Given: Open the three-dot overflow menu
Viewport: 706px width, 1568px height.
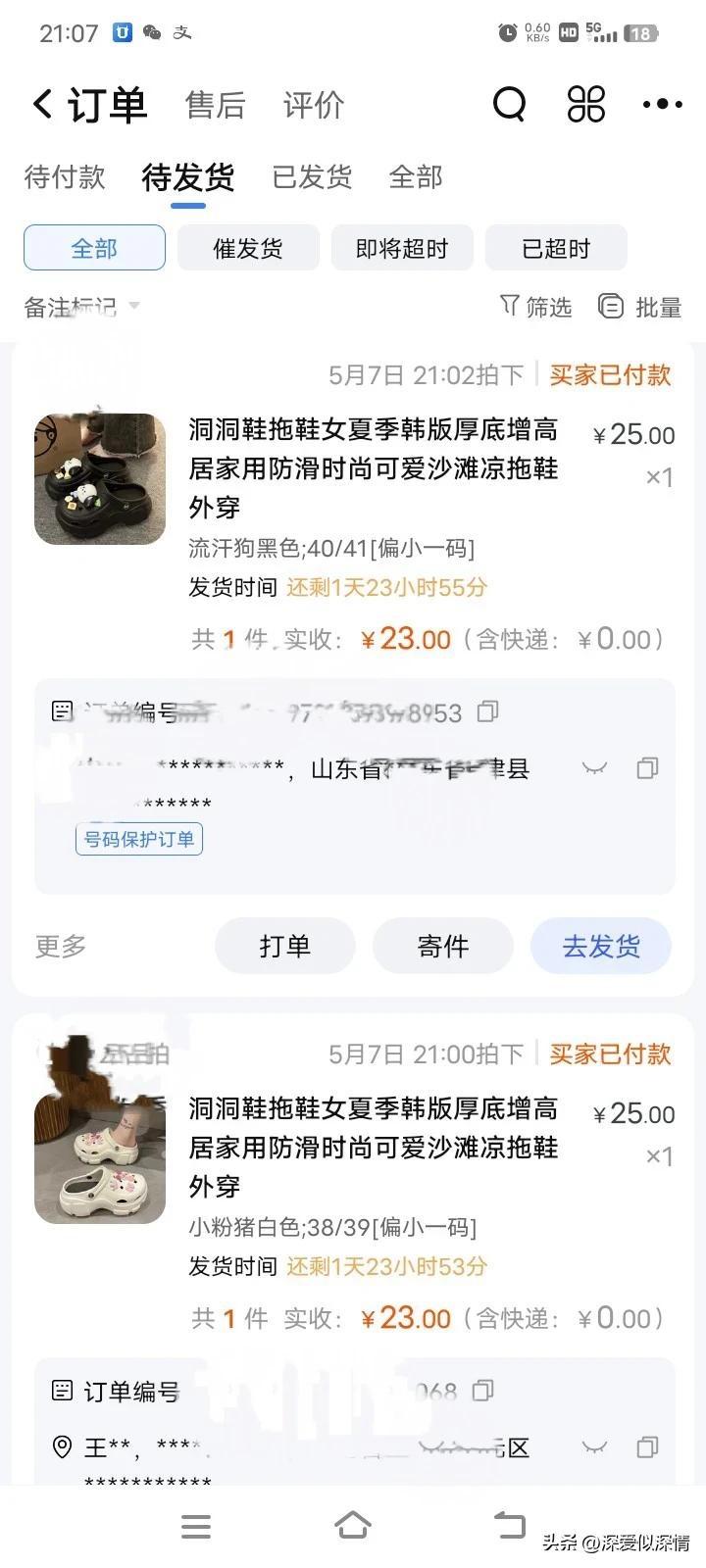Looking at the screenshot, I should 662,104.
